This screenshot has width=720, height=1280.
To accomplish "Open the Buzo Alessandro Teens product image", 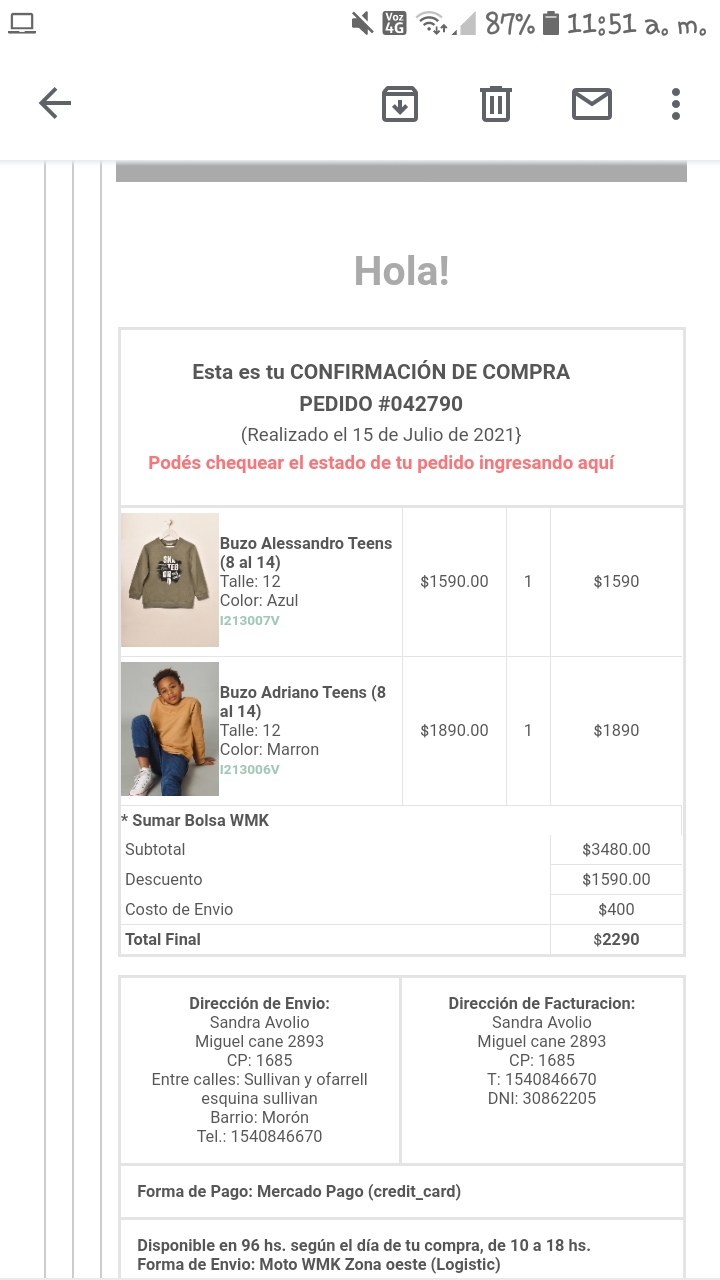I will 170,580.
